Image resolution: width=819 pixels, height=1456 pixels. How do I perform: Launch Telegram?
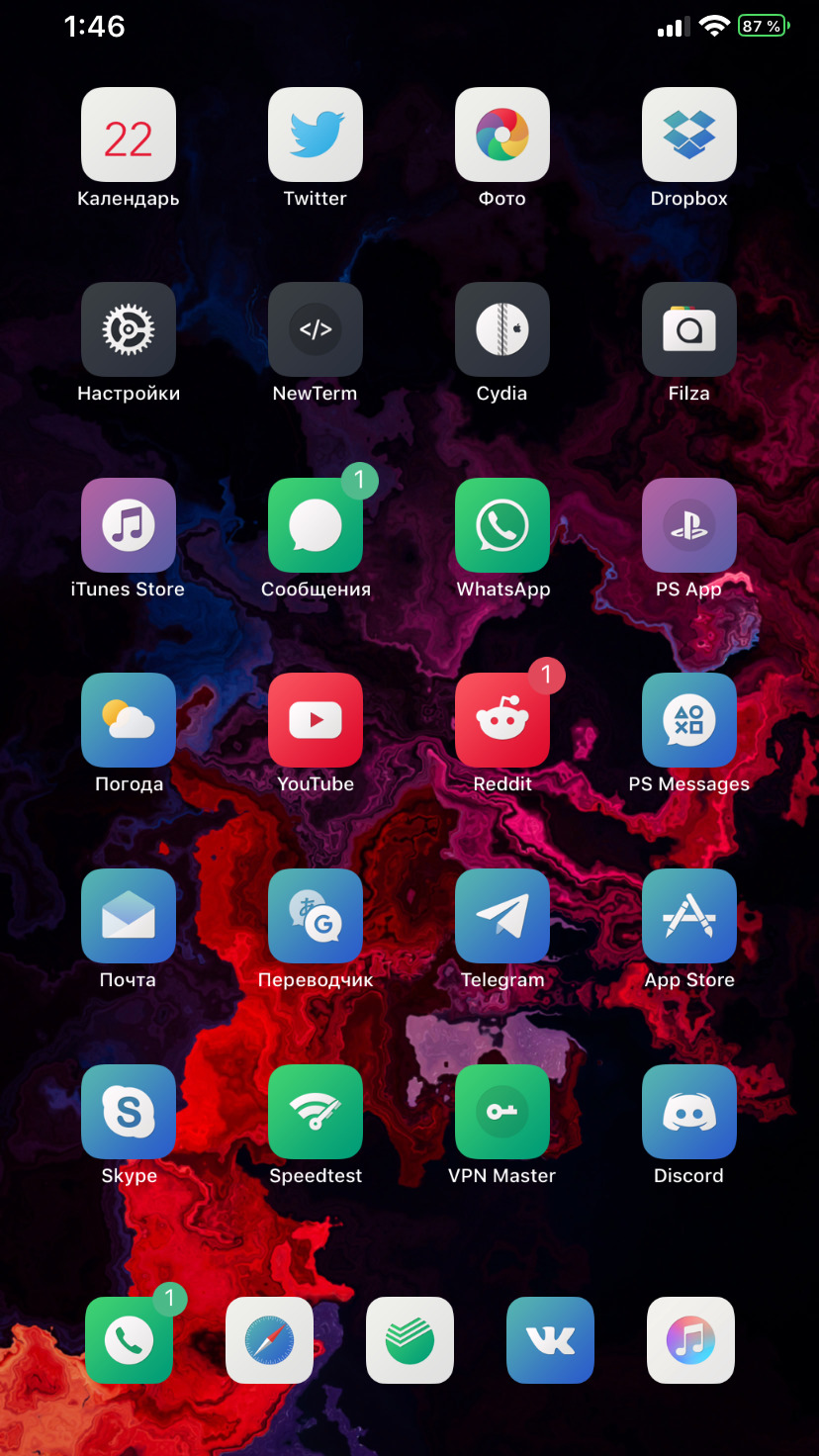coord(502,916)
